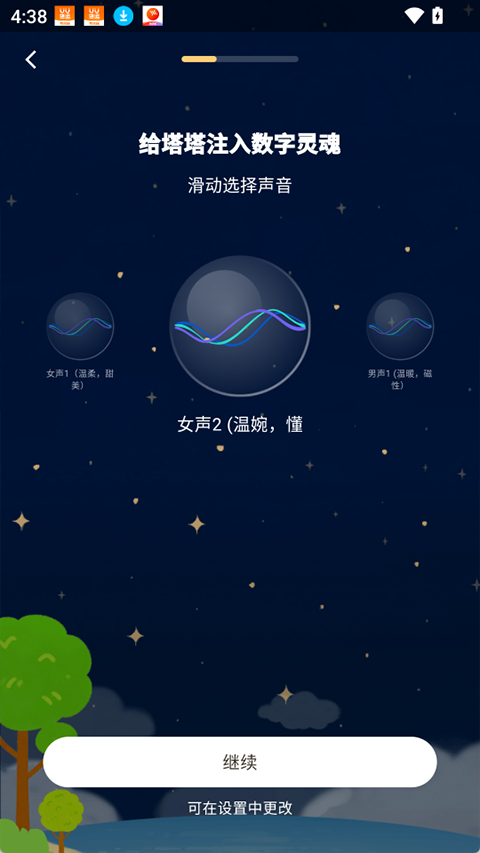
Task: Select the 女声1 (温柔，甜美) voice orb
Action: (80, 326)
